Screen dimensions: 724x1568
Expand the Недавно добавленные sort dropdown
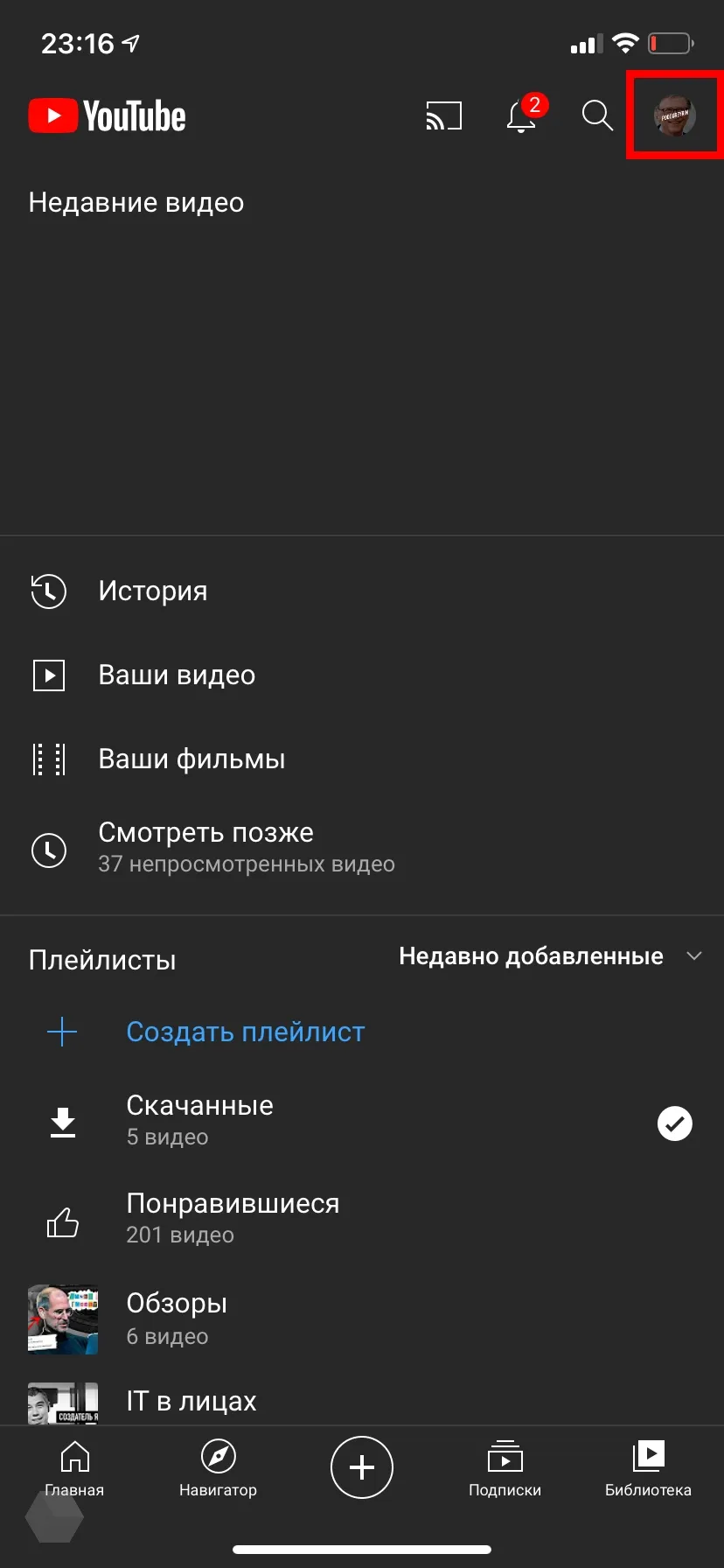pyautogui.click(x=551, y=956)
